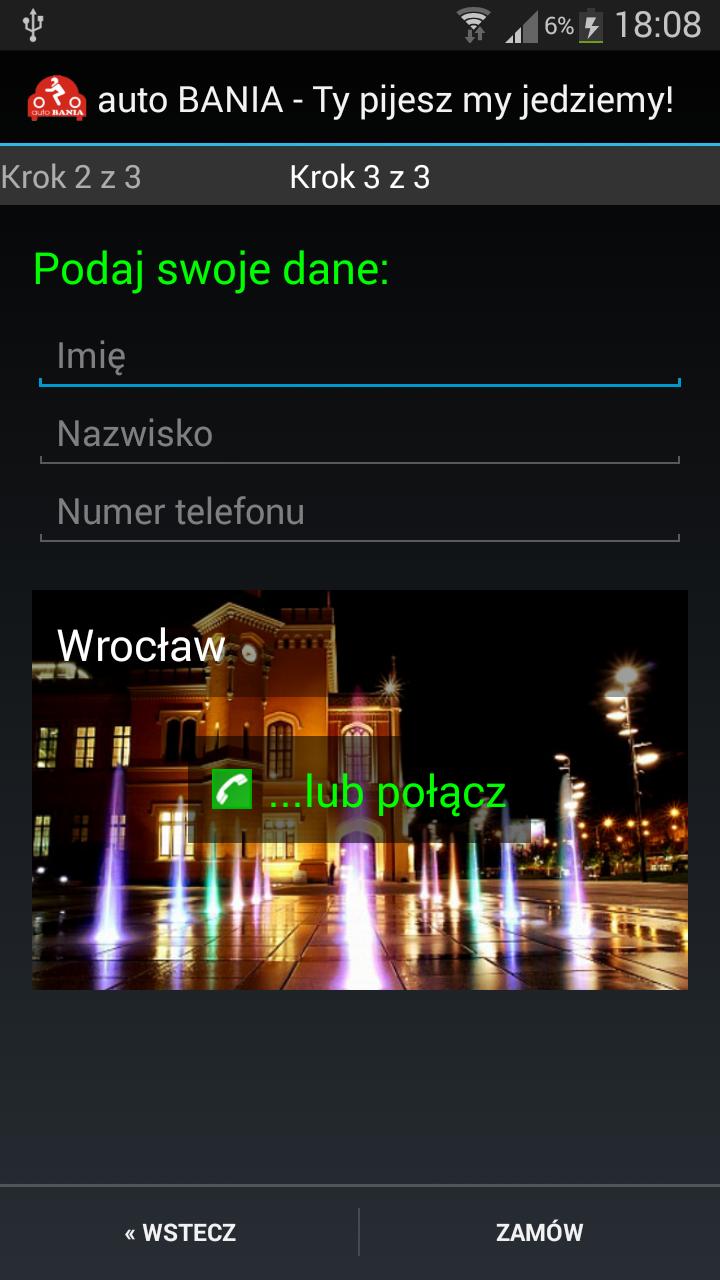Tap the Nazwisko text field
The image size is (720, 1280).
[x=360, y=434]
